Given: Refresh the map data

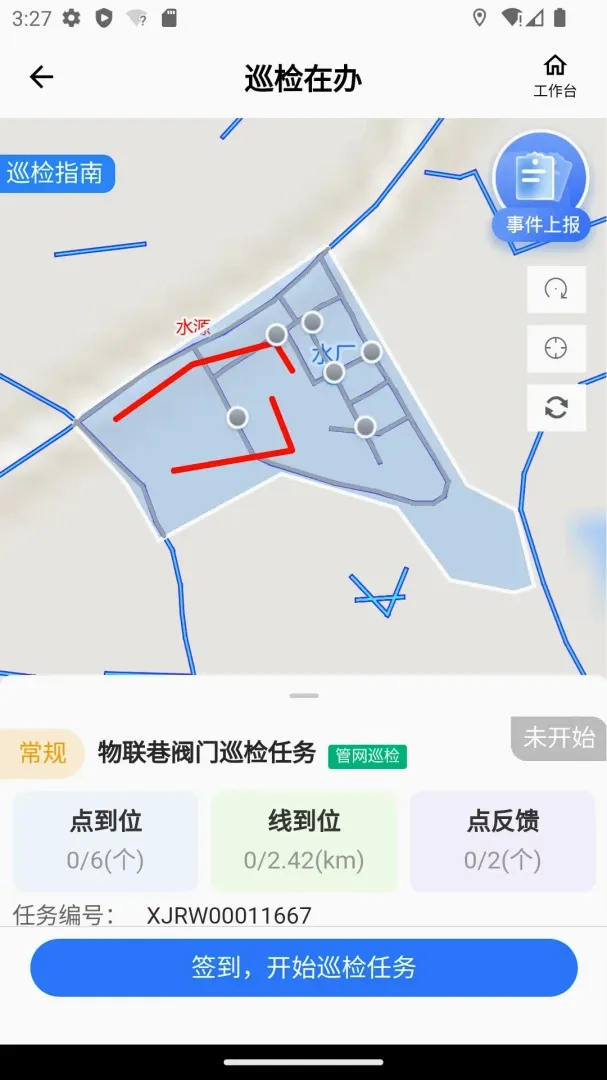Looking at the screenshot, I should click(556, 408).
